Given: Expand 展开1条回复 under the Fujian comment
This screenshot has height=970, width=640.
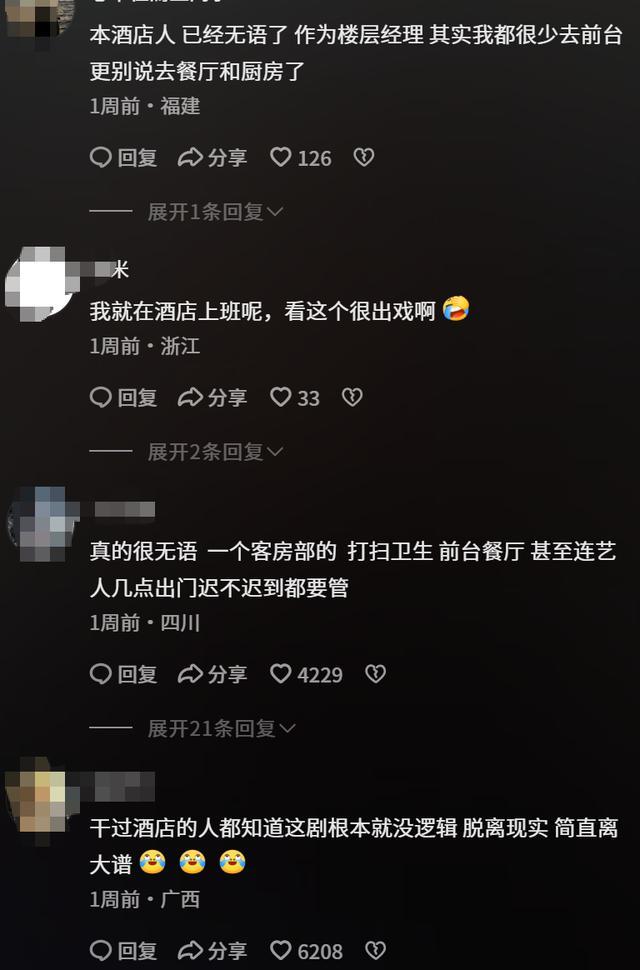Looking at the screenshot, I should click(x=215, y=212).
